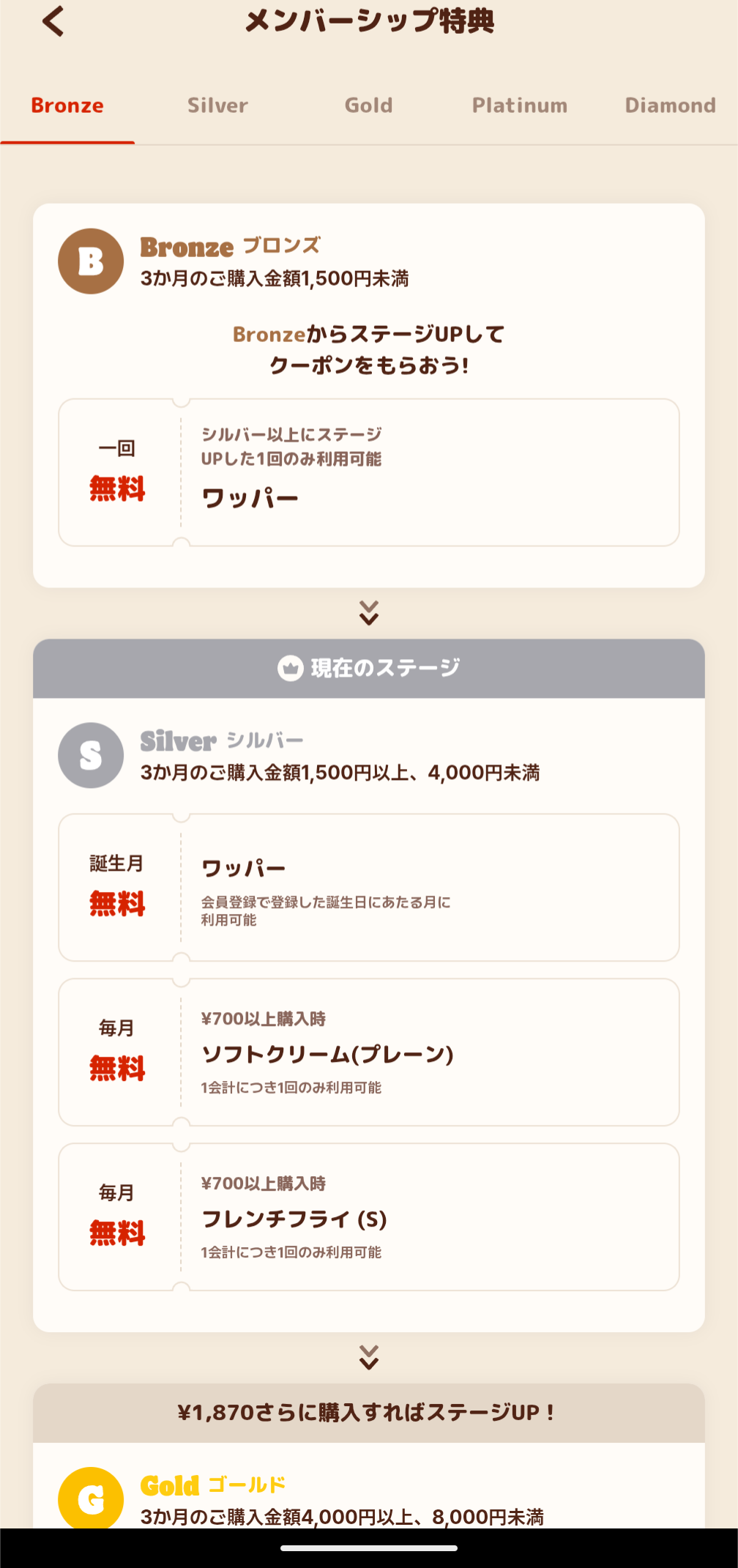
Task: Open the Platinum tab
Action: point(520,105)
